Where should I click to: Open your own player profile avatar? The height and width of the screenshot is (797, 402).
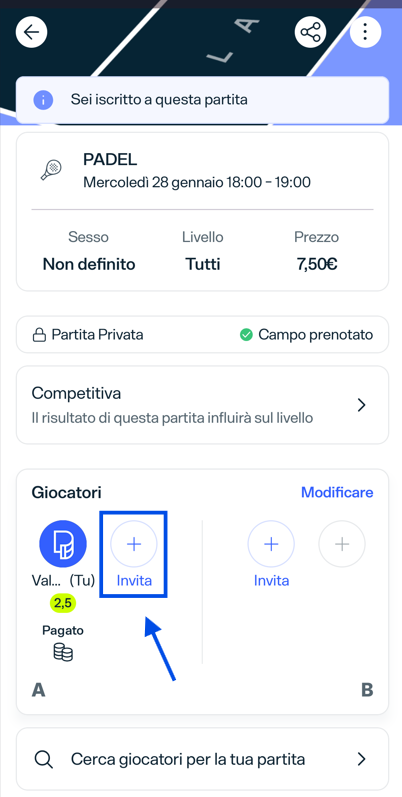[x=63, y=544]
